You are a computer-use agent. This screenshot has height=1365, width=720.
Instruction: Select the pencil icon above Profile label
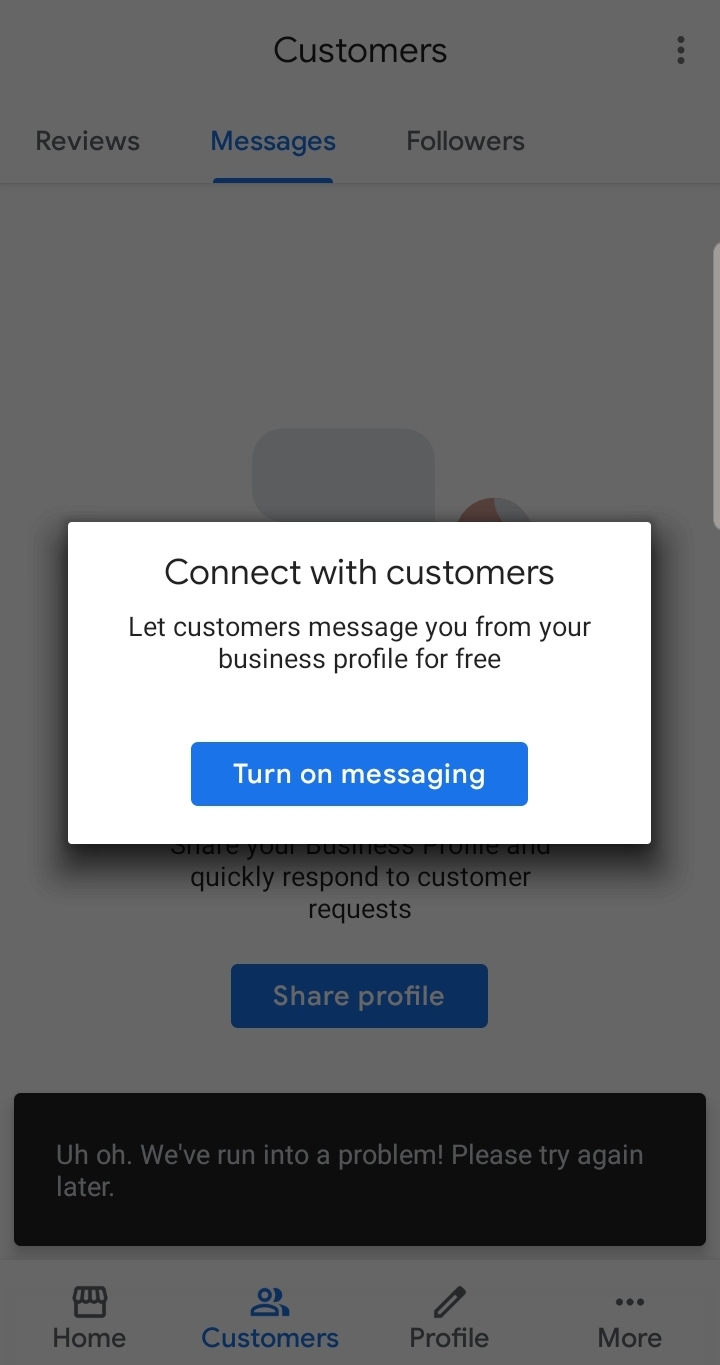447,1301
